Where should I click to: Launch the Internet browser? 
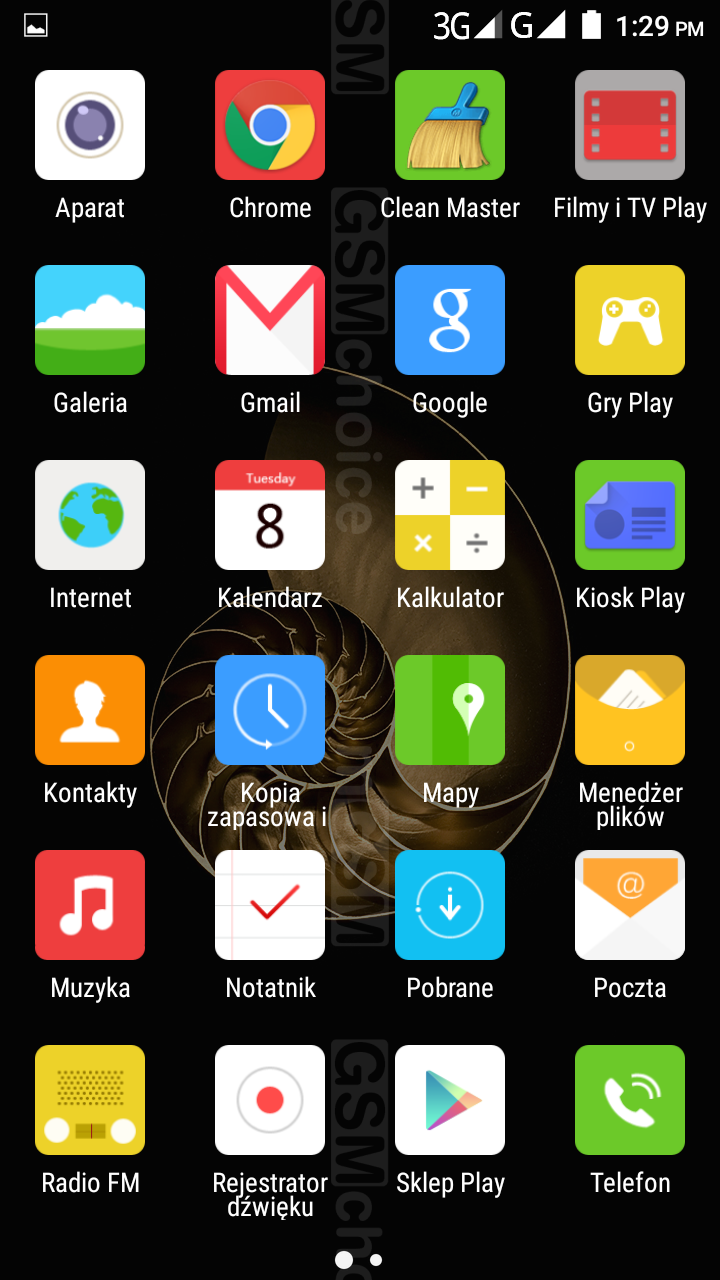tap(90, 515)
